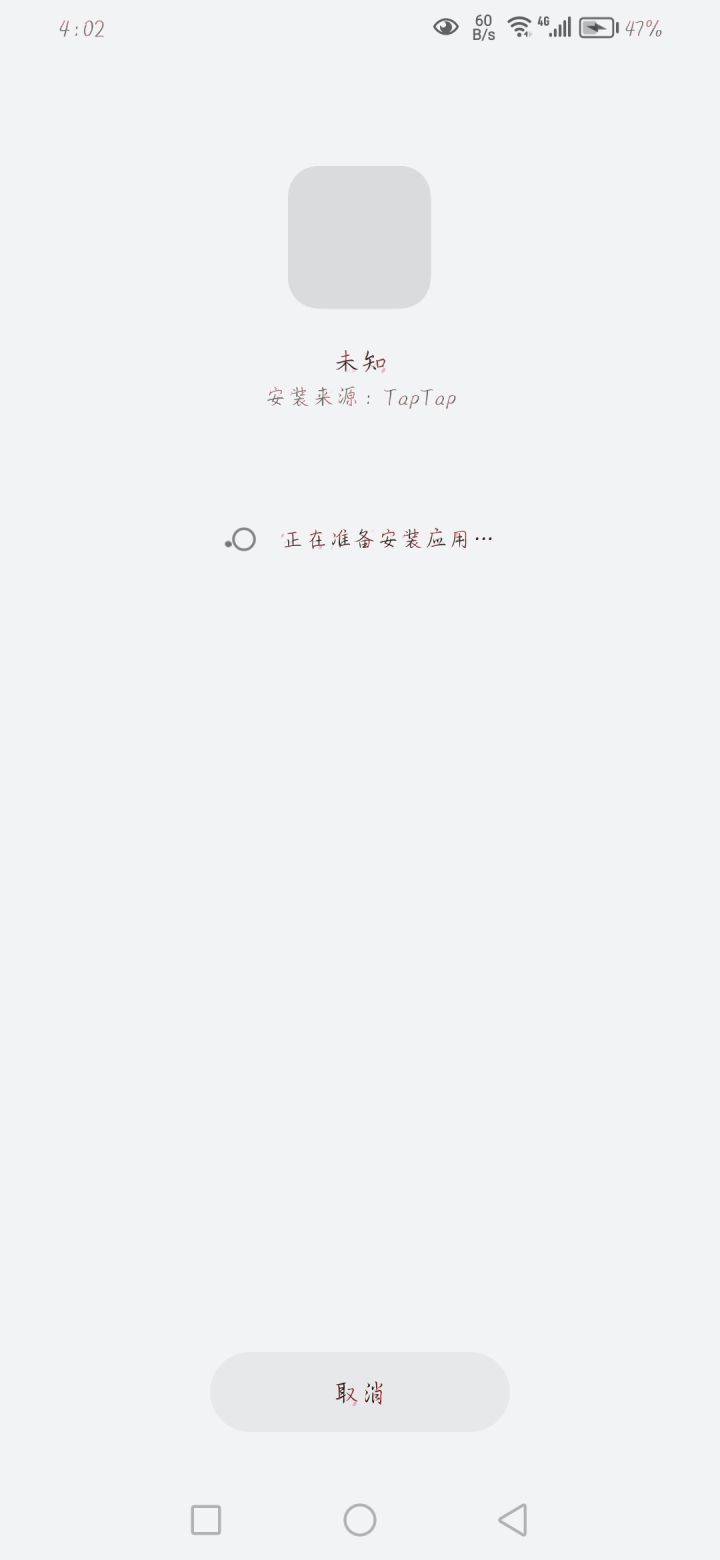This screenshot has height=1560, width=720.
Task: Click the eye-protection mode status icon
Action: tap(445, 27)
